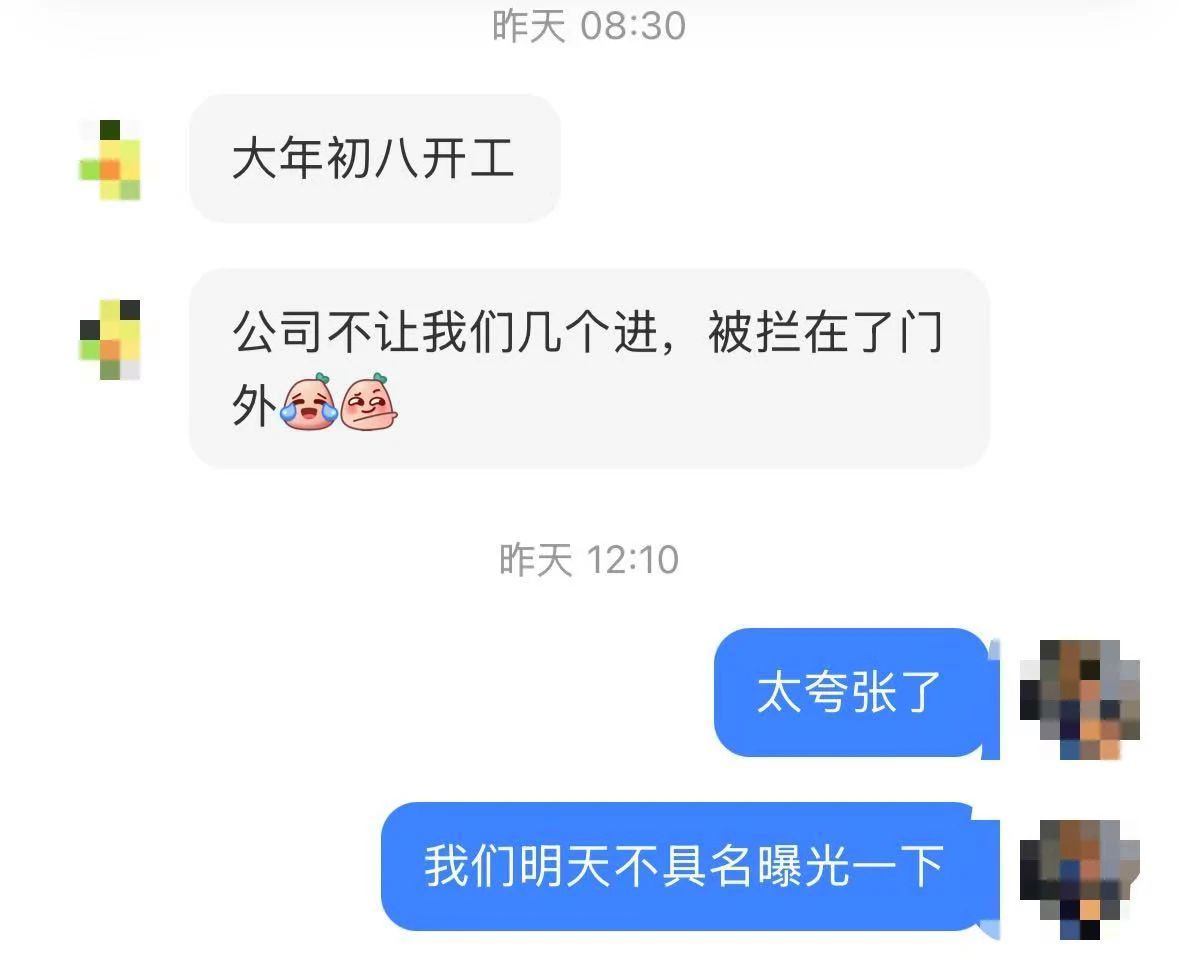
Task: Open sender's avatar beside 大年初八开工 message
Action: coord(109,160)
